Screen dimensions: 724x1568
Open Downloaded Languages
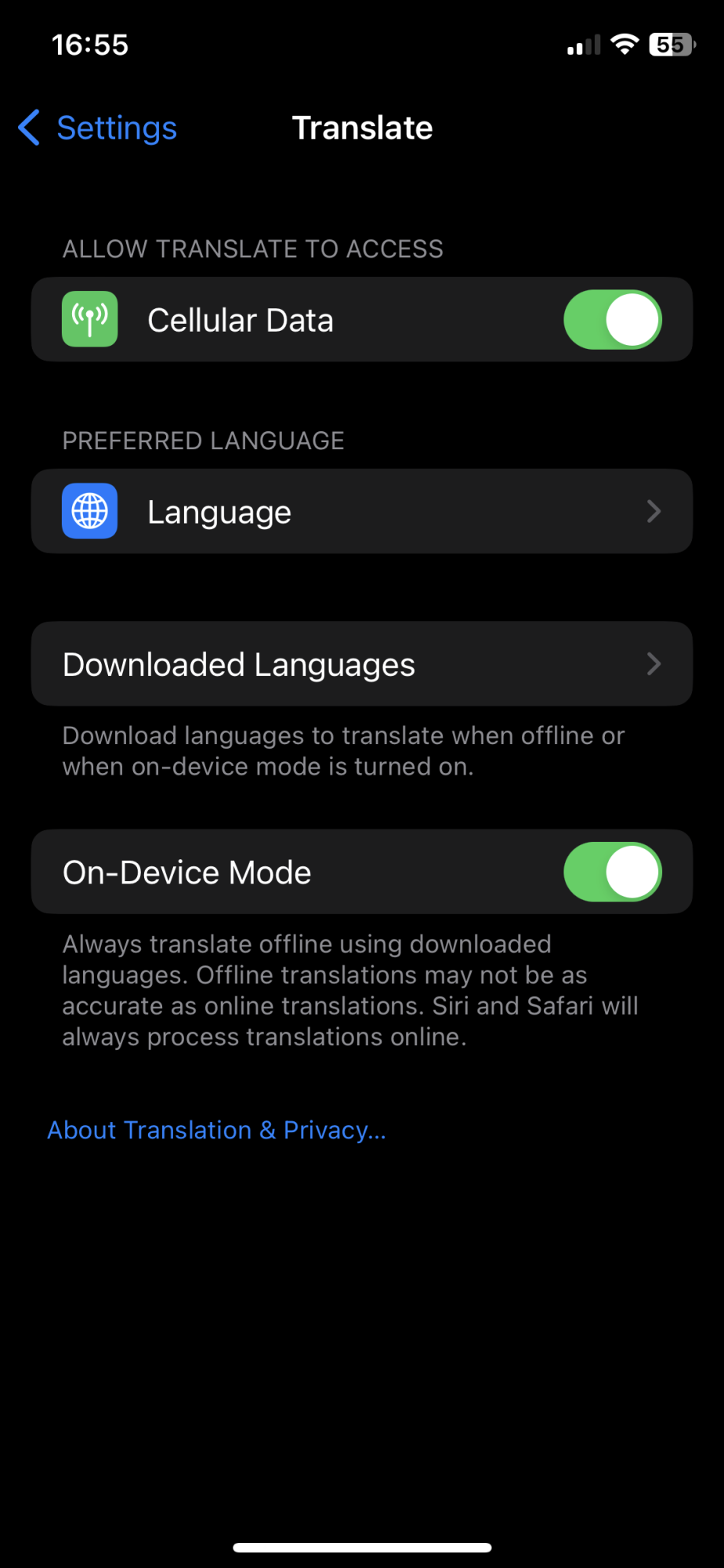(x=361, y=665)
